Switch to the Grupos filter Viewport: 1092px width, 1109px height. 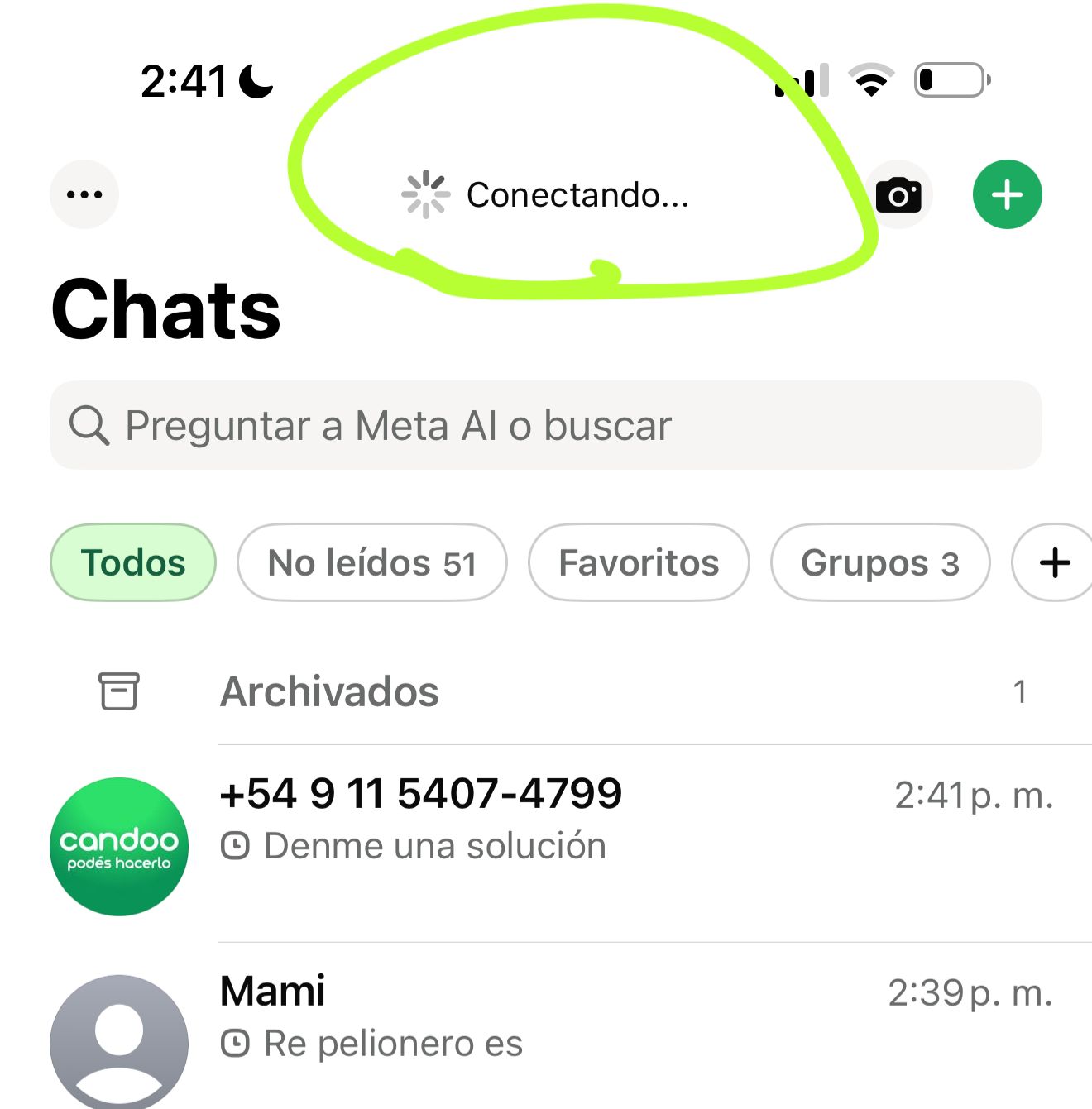point(879,563)
